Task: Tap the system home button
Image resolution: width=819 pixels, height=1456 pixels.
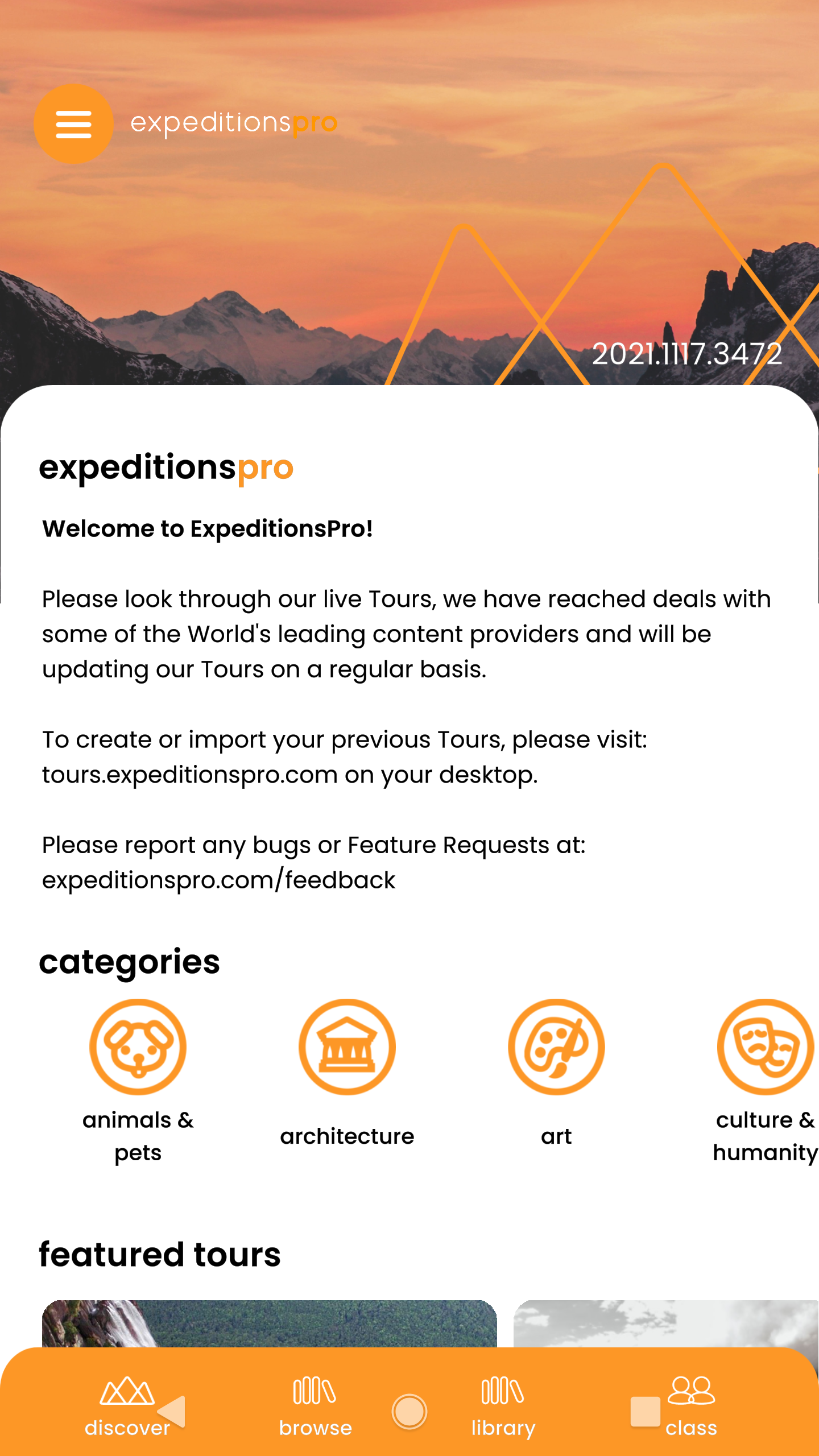Action: point(409,1412)
